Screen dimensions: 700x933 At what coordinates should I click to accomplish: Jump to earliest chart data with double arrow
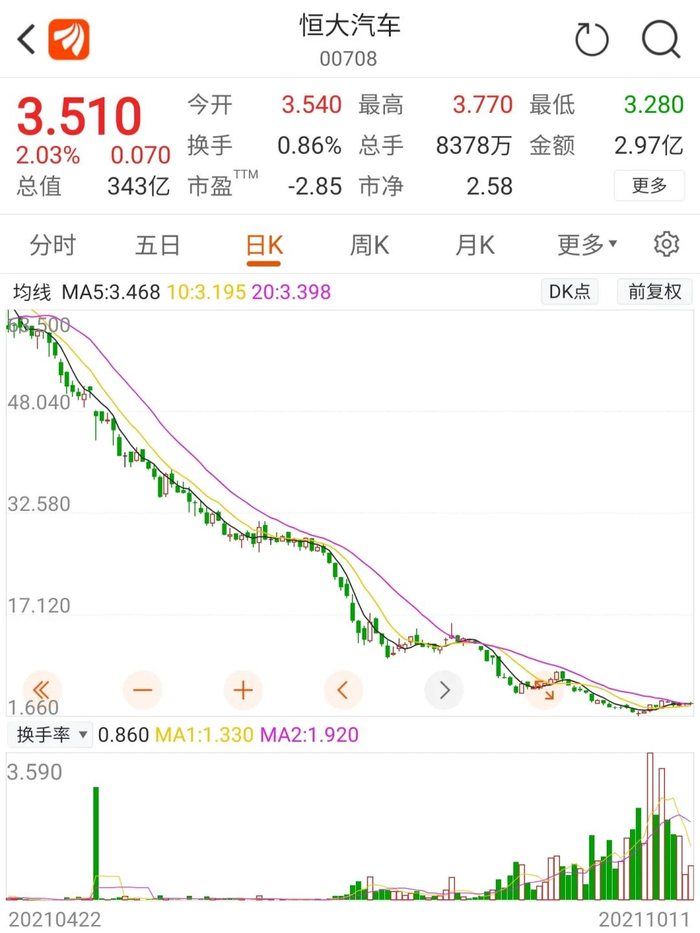42,689
